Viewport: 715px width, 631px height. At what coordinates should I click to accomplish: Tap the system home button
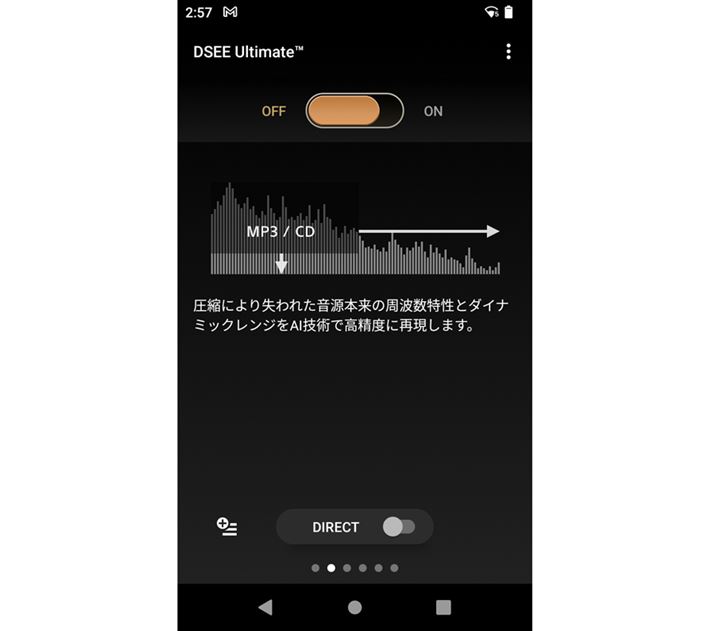[x=354, y=607]
